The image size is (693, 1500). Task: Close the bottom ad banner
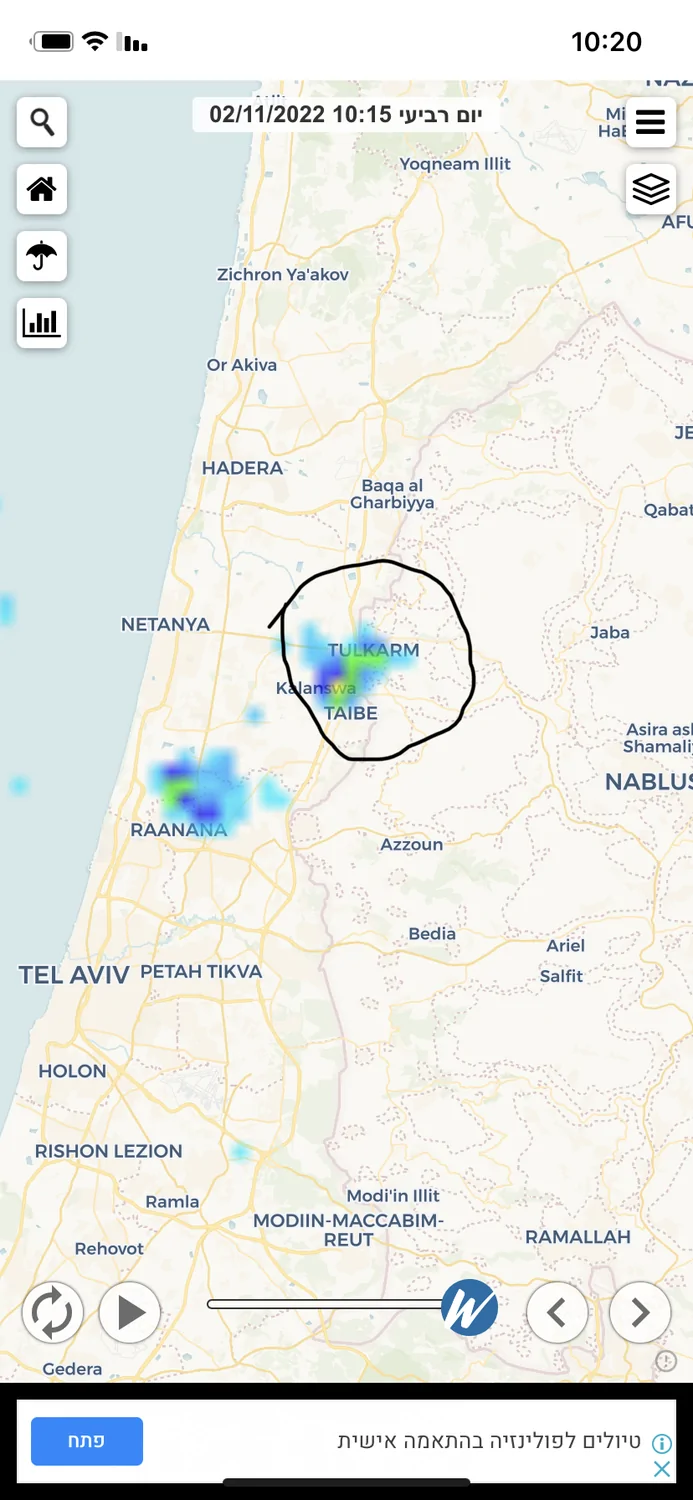point(661,1468)
